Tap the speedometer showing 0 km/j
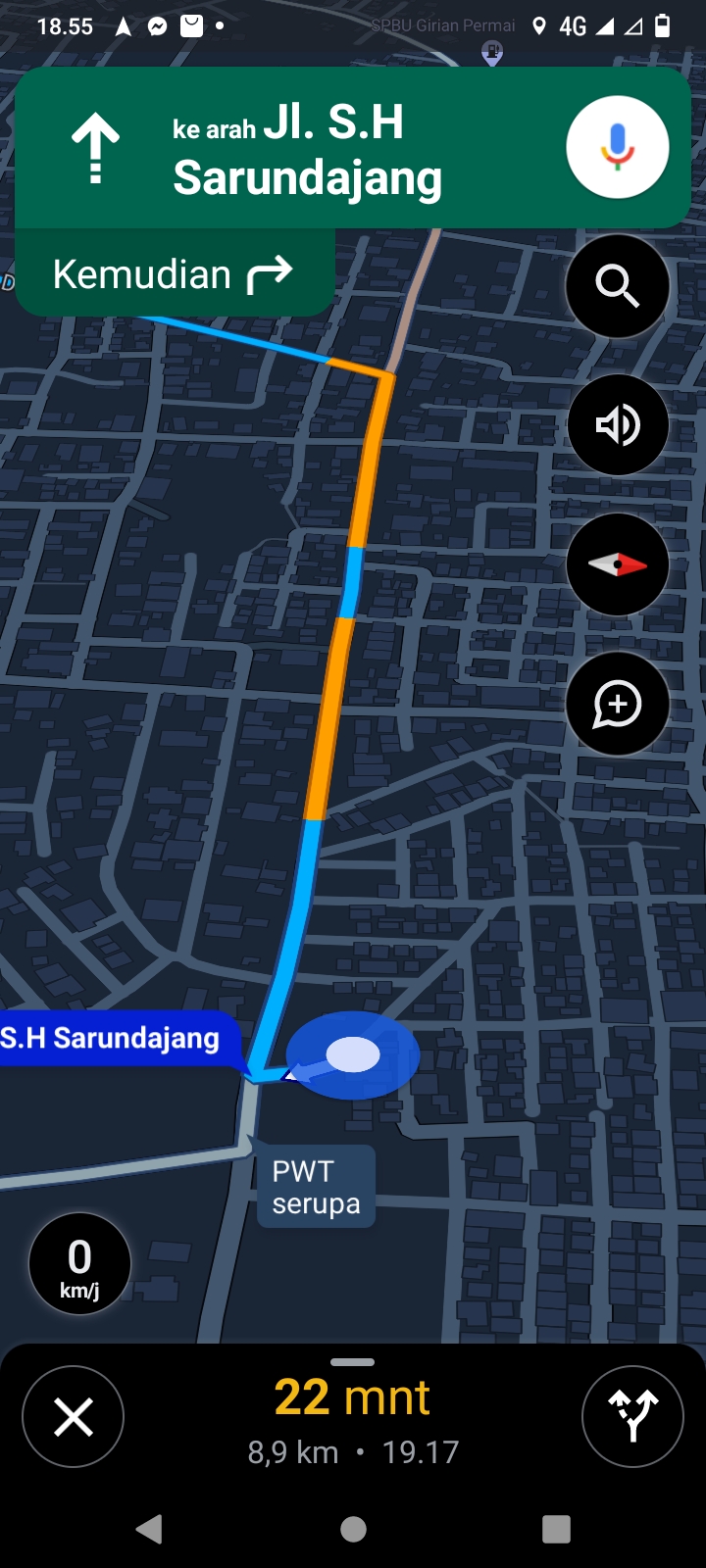 (x=79, y=1264)
